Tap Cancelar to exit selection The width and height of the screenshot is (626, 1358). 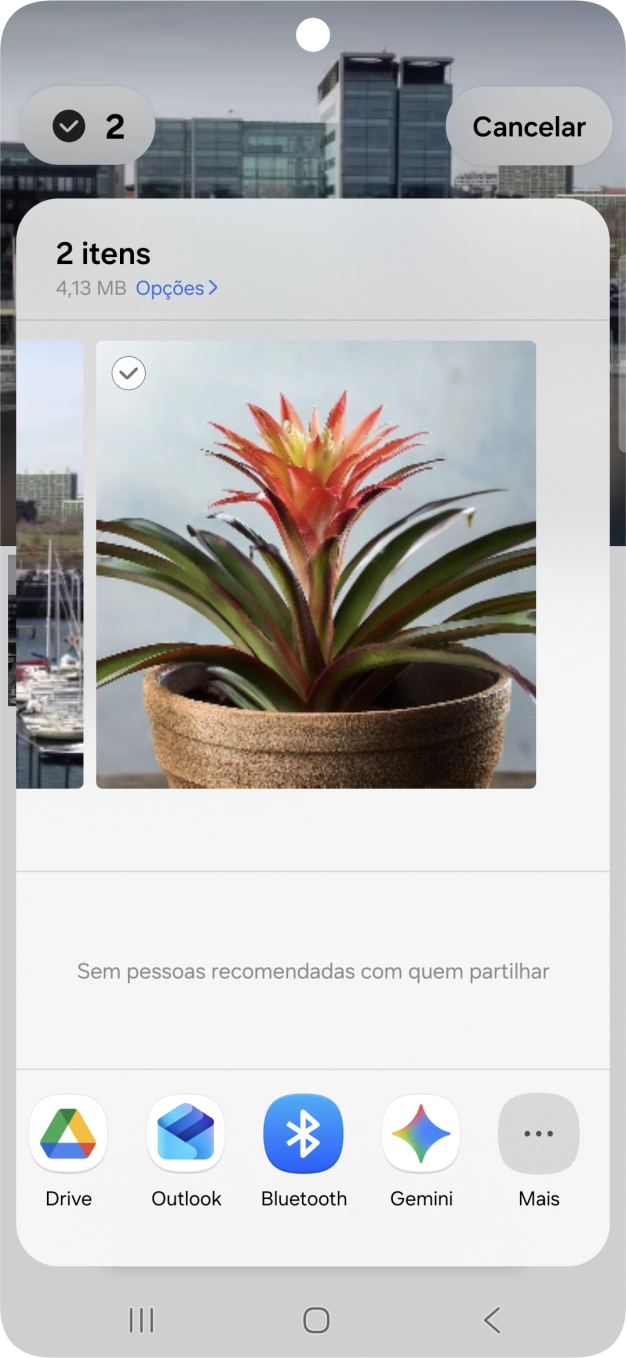pyautogui.click(x=528, y=127)
